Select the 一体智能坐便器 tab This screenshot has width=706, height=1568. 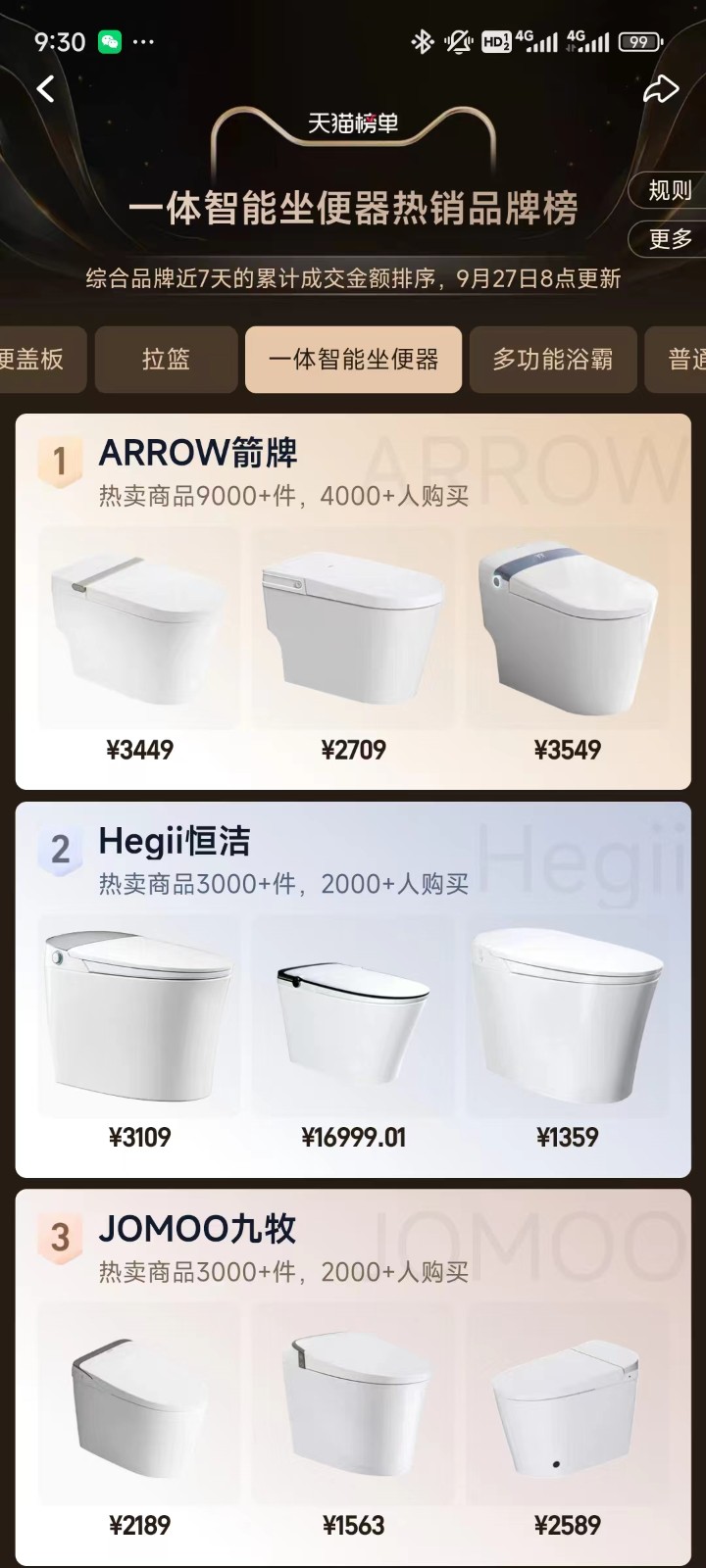coord(353,360)
